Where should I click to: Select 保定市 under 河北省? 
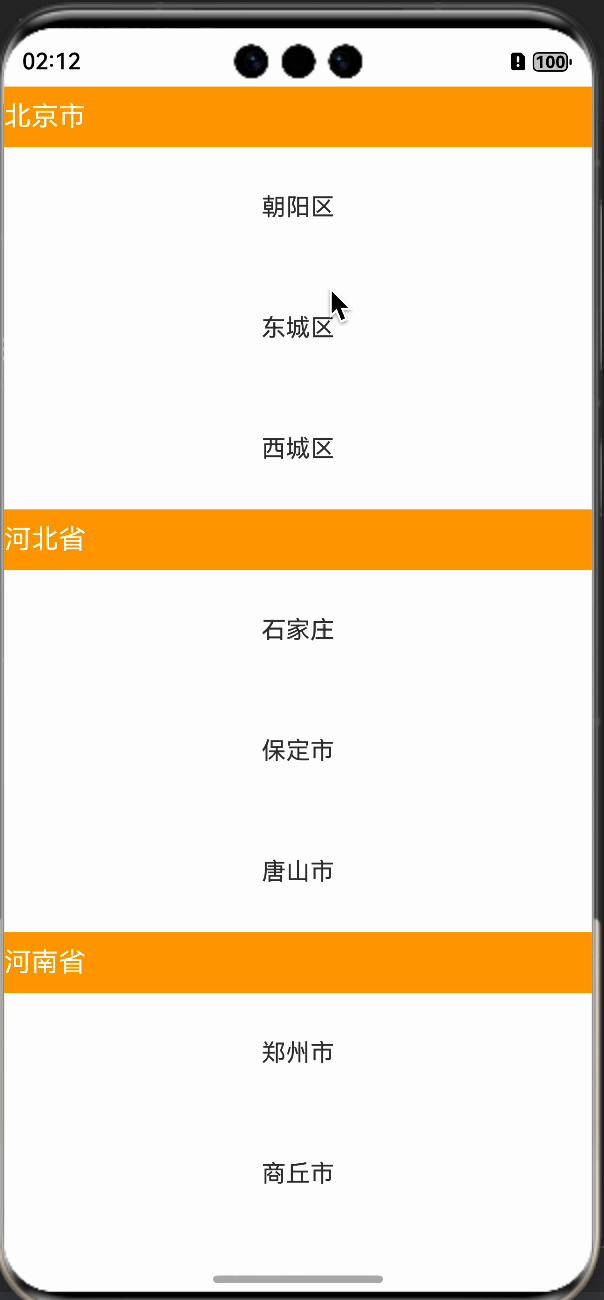point(297,751)
